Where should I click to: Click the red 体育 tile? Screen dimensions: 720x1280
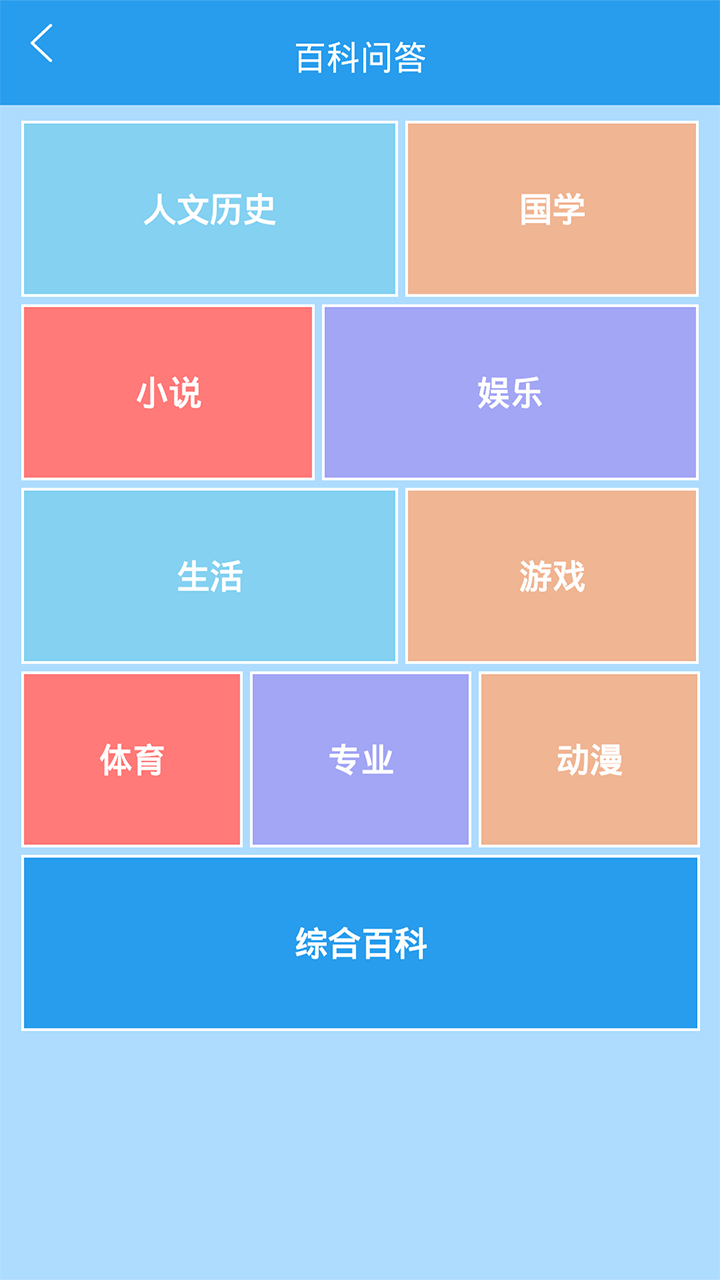[131, 758]
